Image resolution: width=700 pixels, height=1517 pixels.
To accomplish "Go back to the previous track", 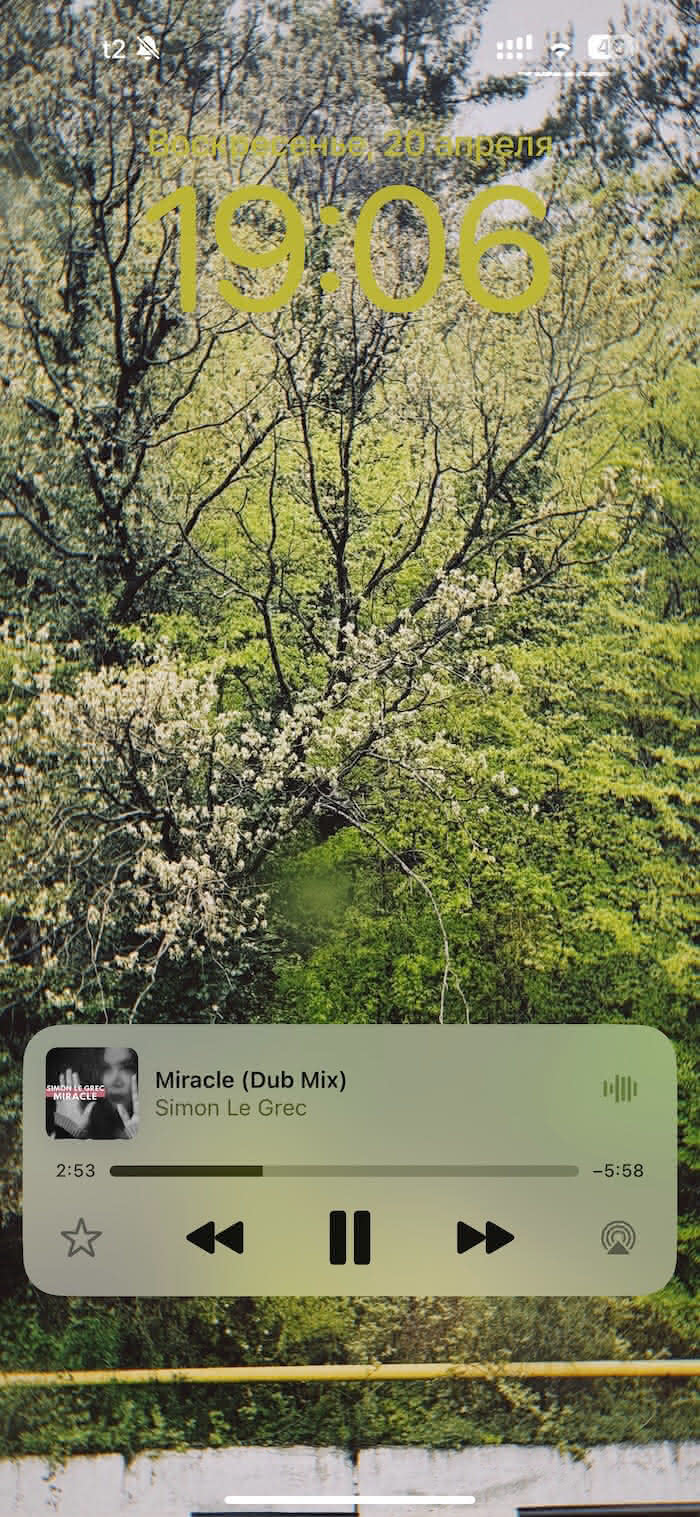I will [x=215, y=1238].
